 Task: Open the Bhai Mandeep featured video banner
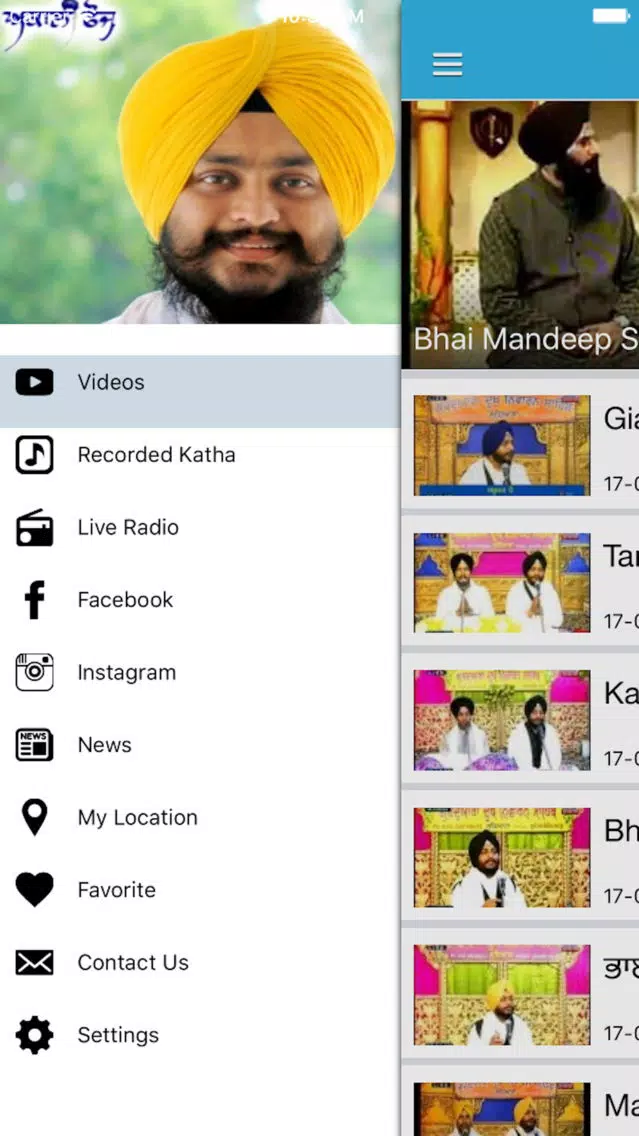(x=520, y=234)
